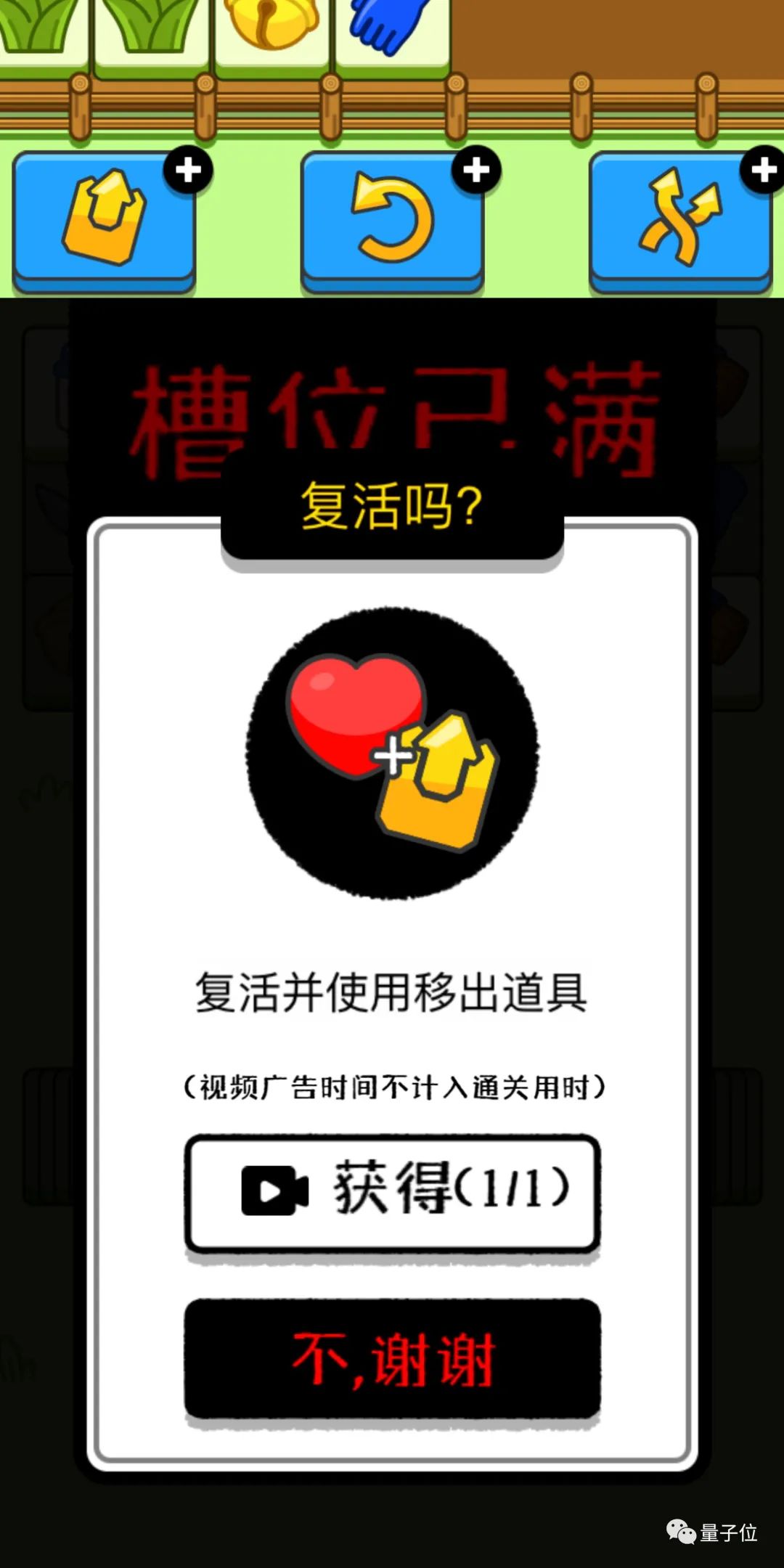Watch video ad via 获得(1/1) button
The image size is (784, 1568).
tap(392, 1192)
